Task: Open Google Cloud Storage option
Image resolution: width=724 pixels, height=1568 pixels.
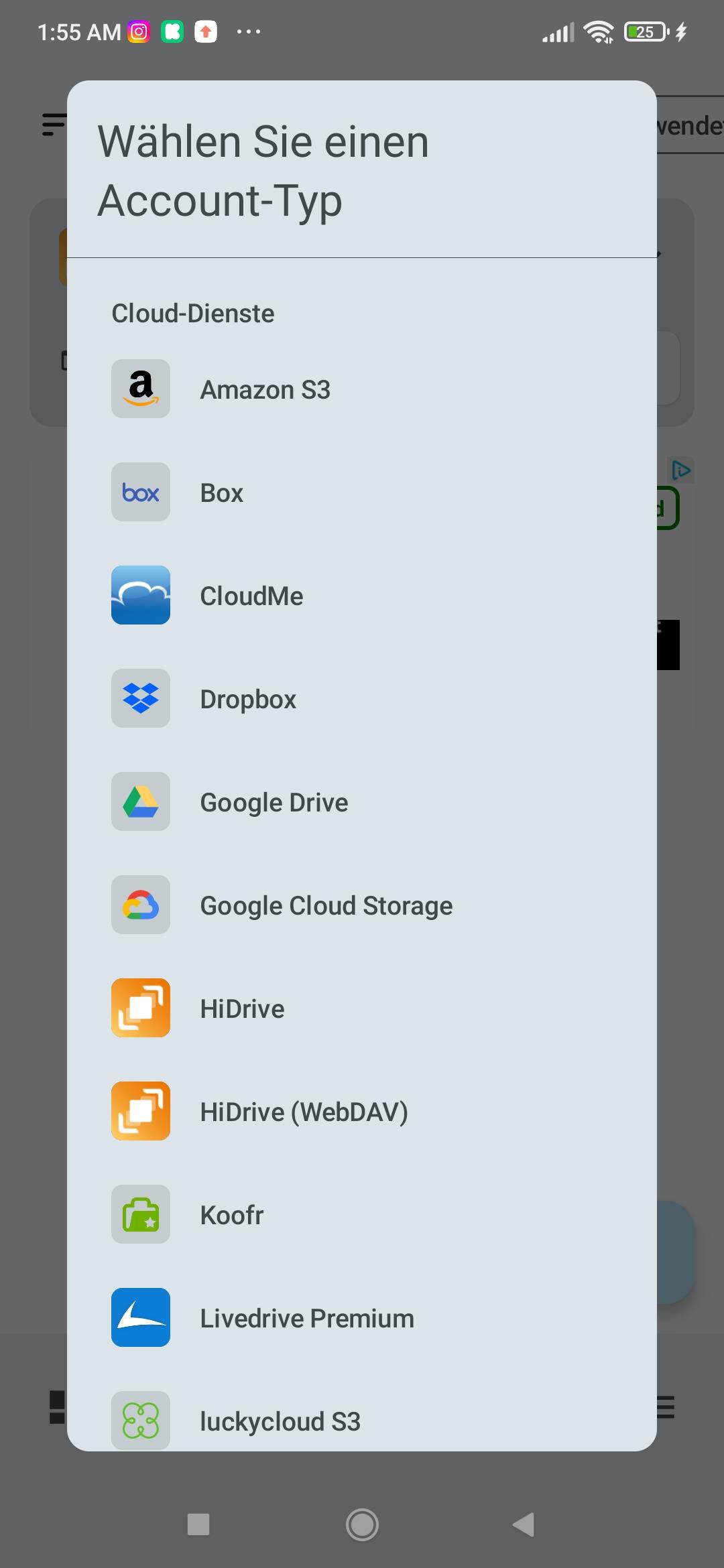Action: [326, 905]
